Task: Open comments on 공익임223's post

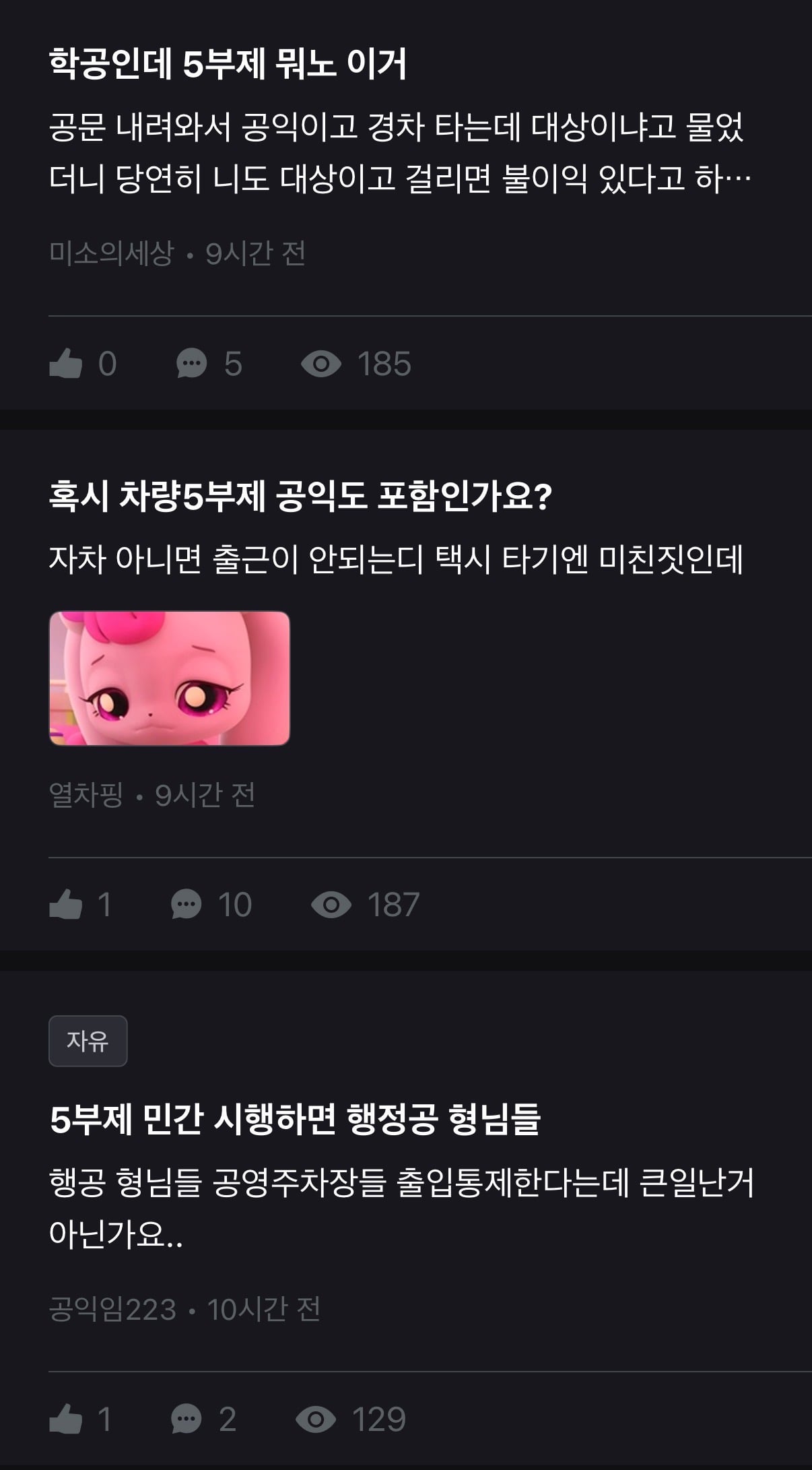Action: [x=187, y=1420]
